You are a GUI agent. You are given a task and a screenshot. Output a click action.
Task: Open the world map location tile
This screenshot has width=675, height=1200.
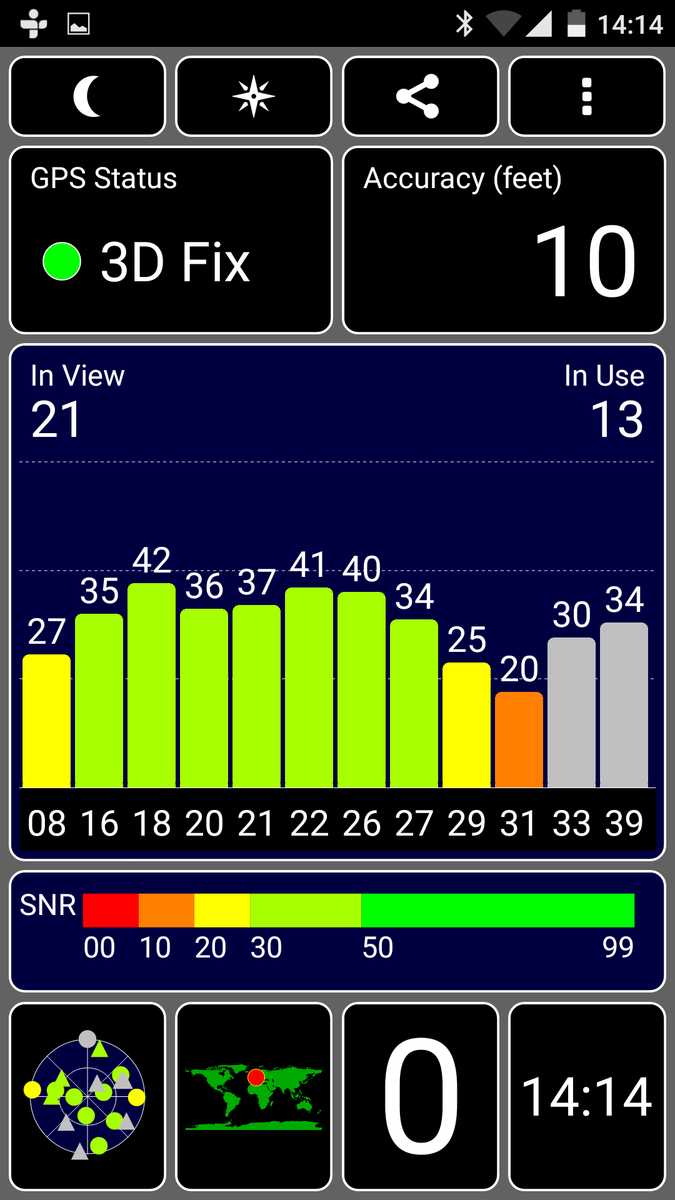254,1096
